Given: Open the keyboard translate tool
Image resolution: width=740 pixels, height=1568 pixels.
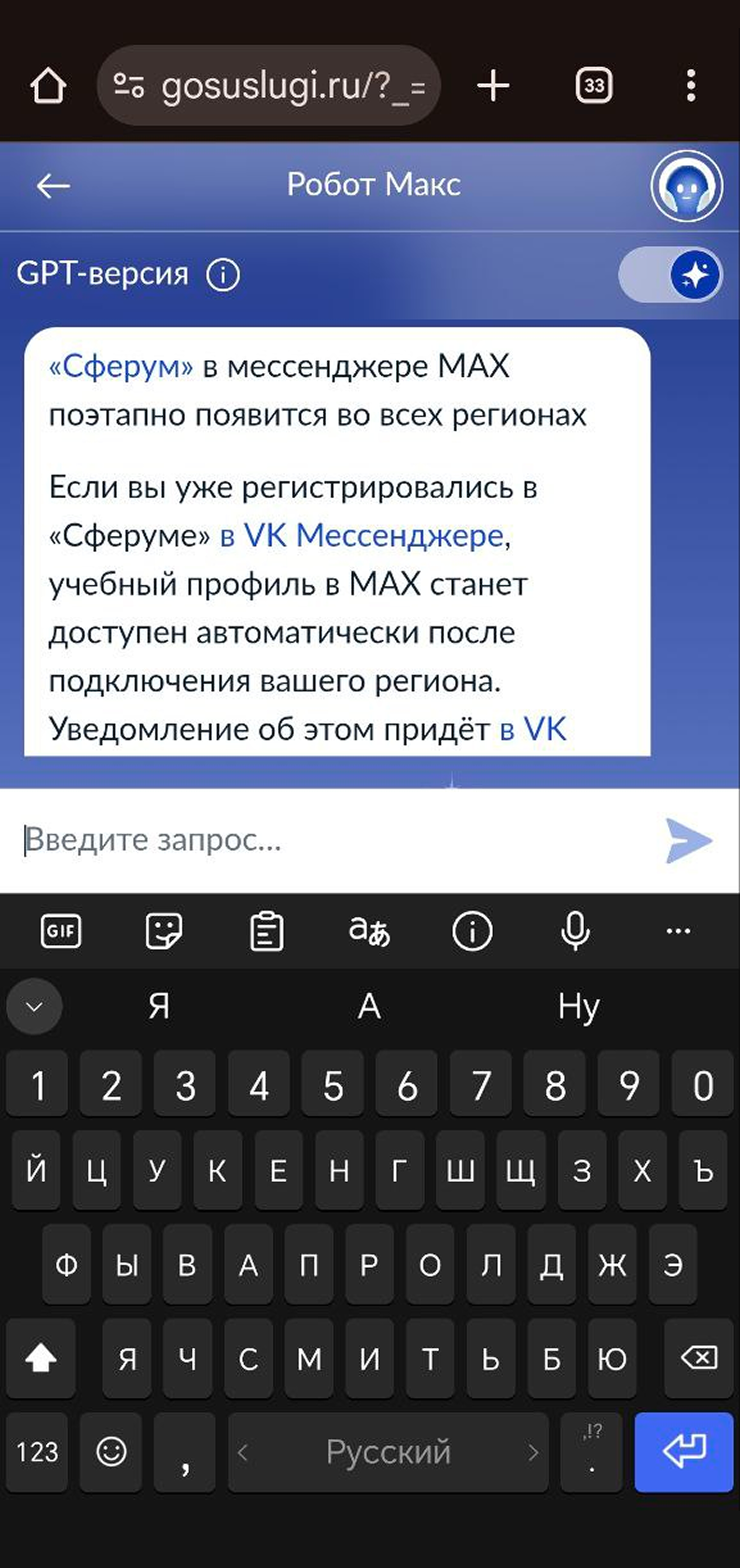Looking at the screenshot, I should (369, 932).
